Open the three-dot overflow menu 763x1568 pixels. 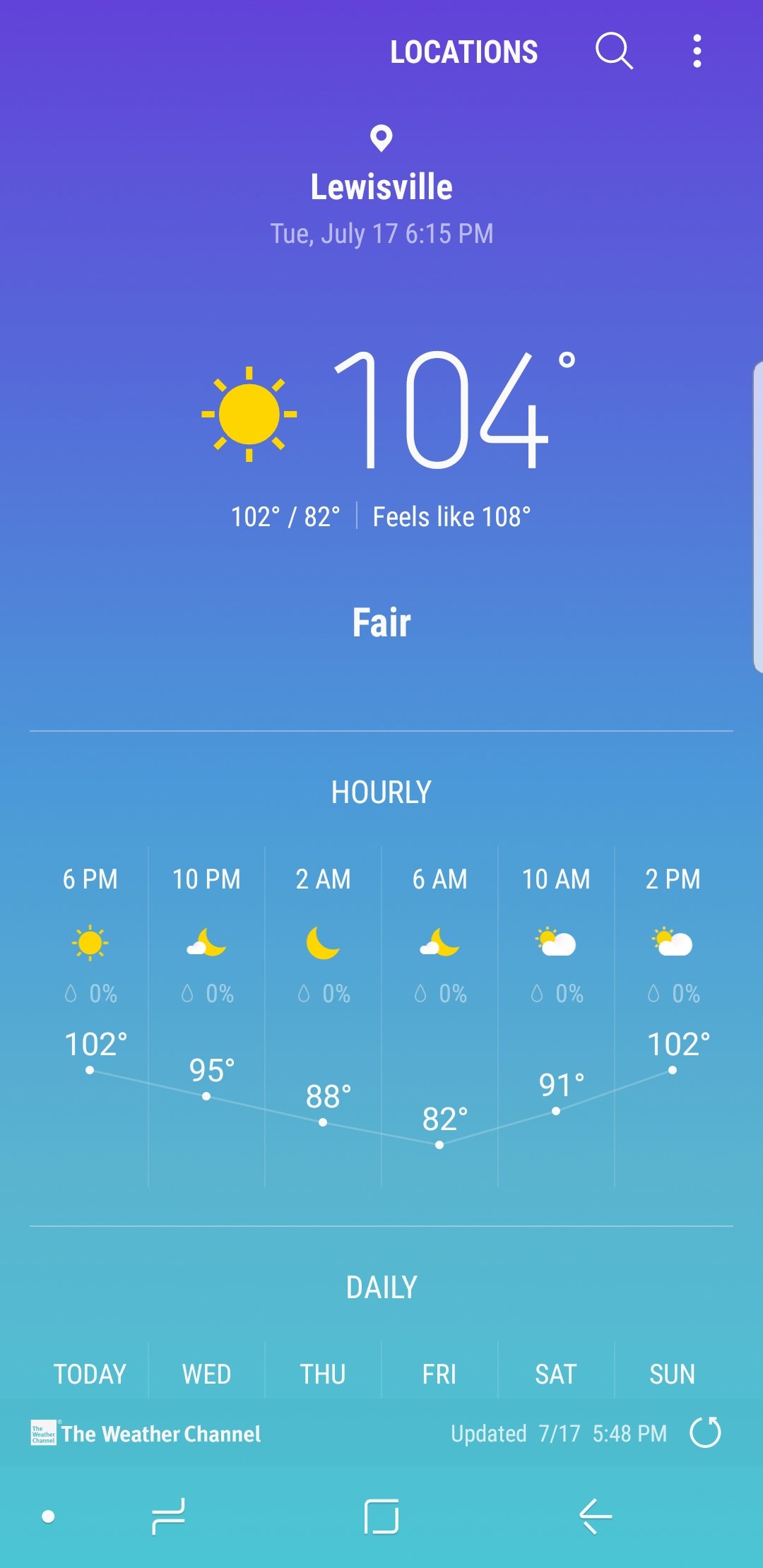point(697,51)
